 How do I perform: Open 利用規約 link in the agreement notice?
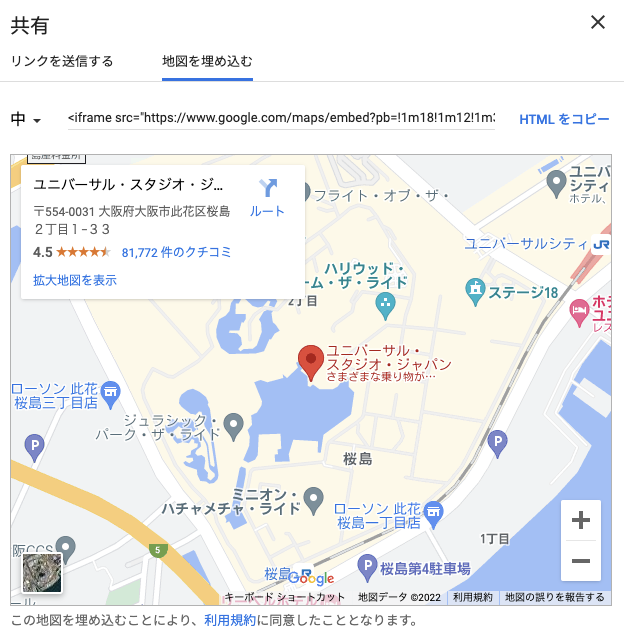(230, 620)
